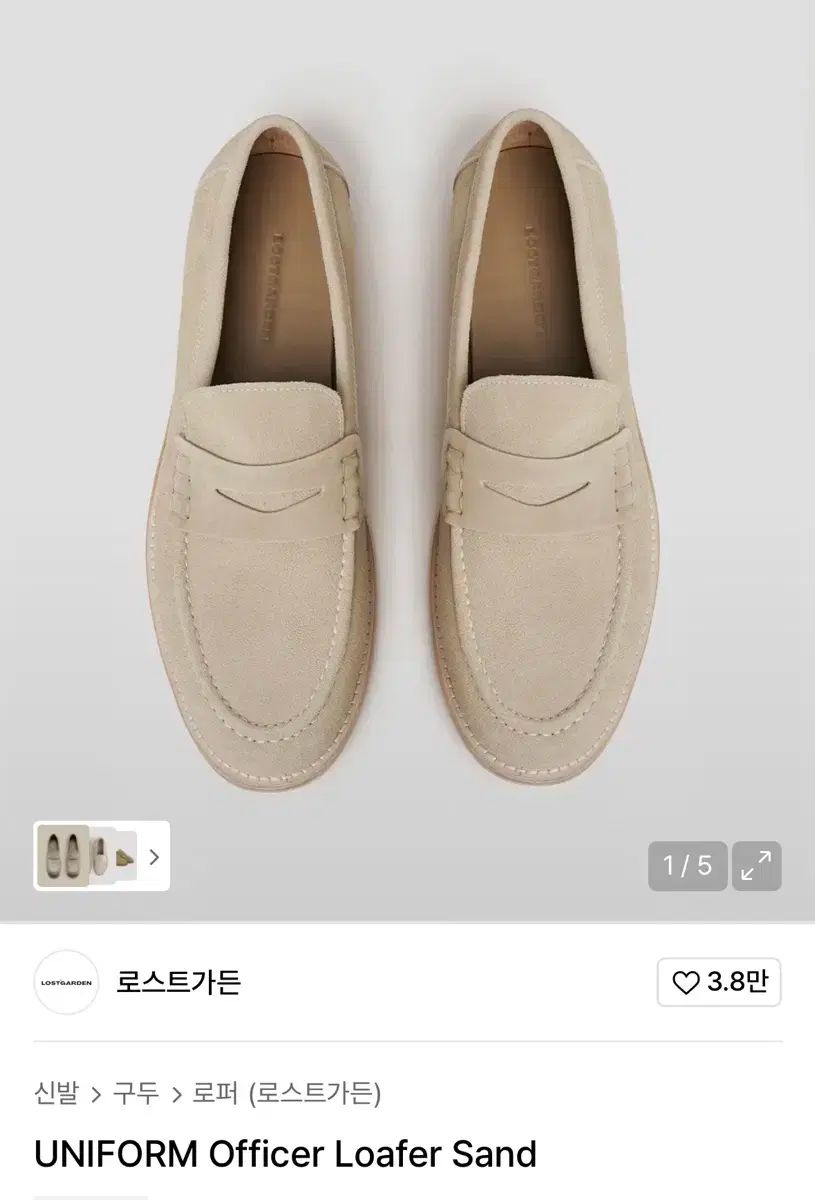The width and height of the screenshot is (815, 1200).
Task: Open 로퍼 (로스트가든) category
Action: (287, 1093)
